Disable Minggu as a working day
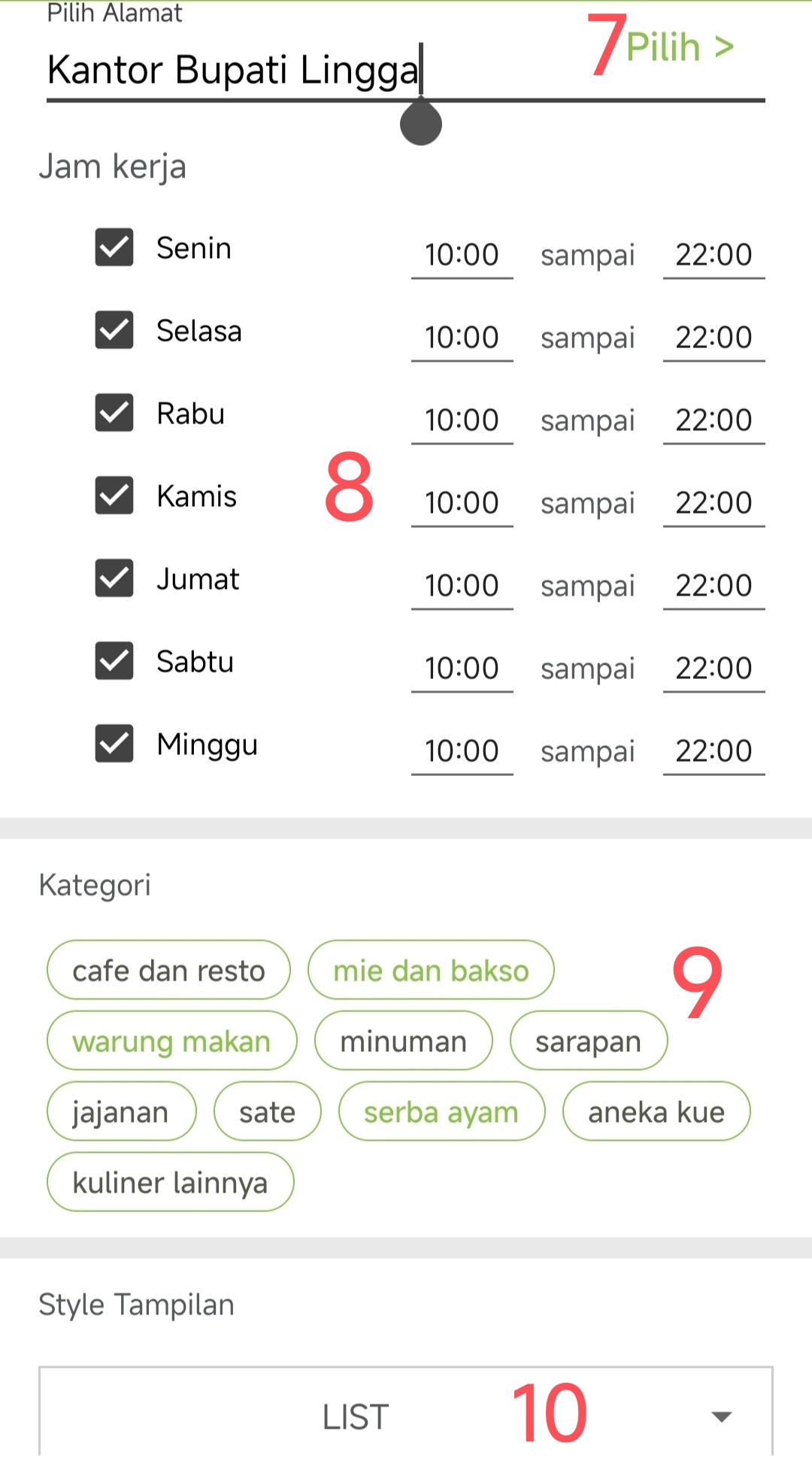Viewport: 812px width, 1458px height. (114, 744)
